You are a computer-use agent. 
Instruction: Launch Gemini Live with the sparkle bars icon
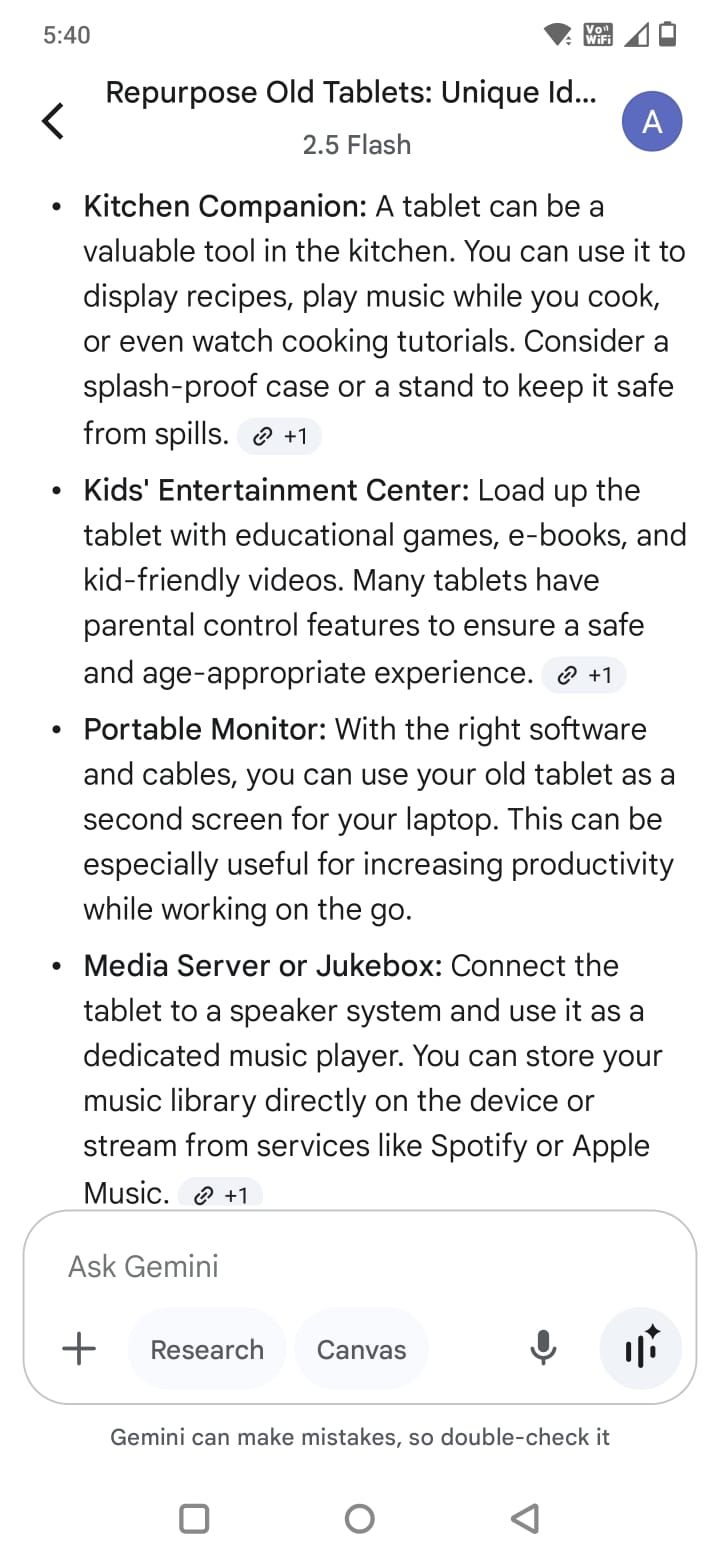coord(640,1349)
